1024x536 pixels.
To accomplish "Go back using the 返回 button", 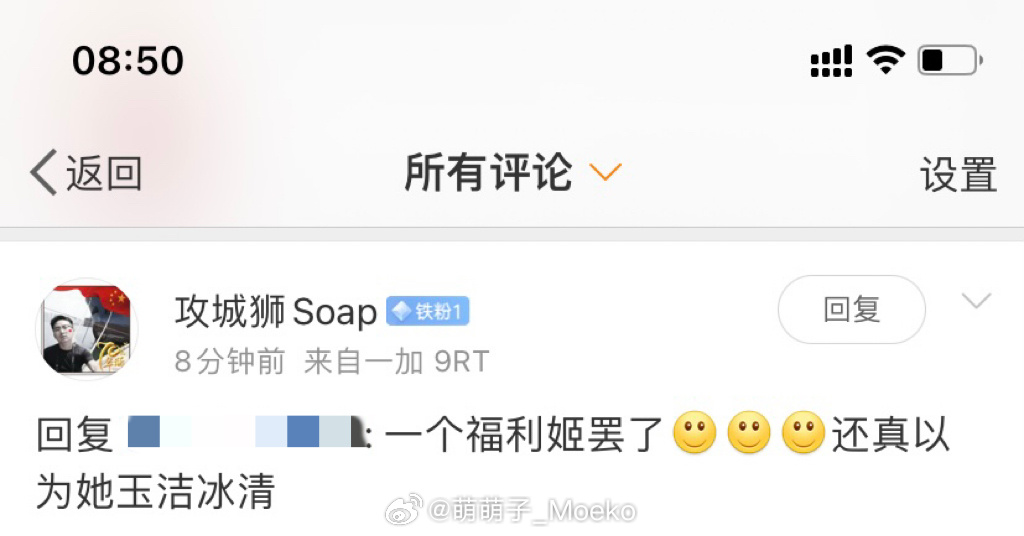I will (86, 174).
